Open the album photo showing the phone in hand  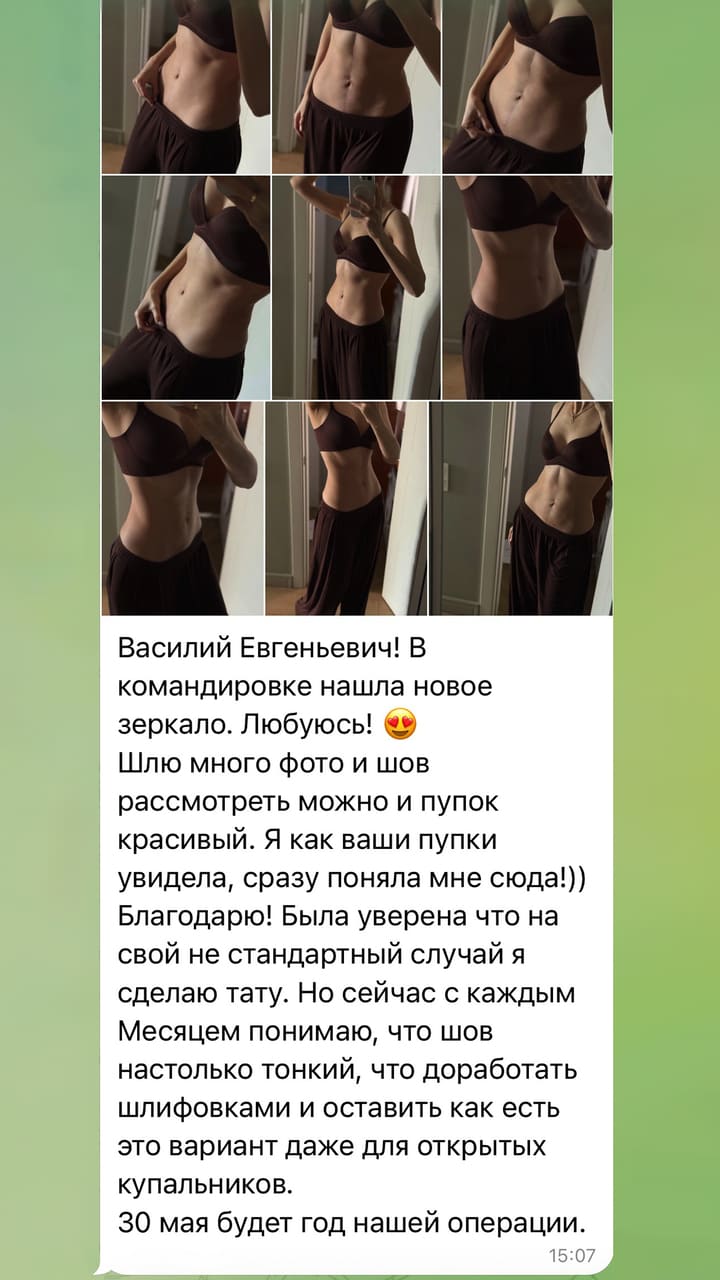[x=356, y=288]
